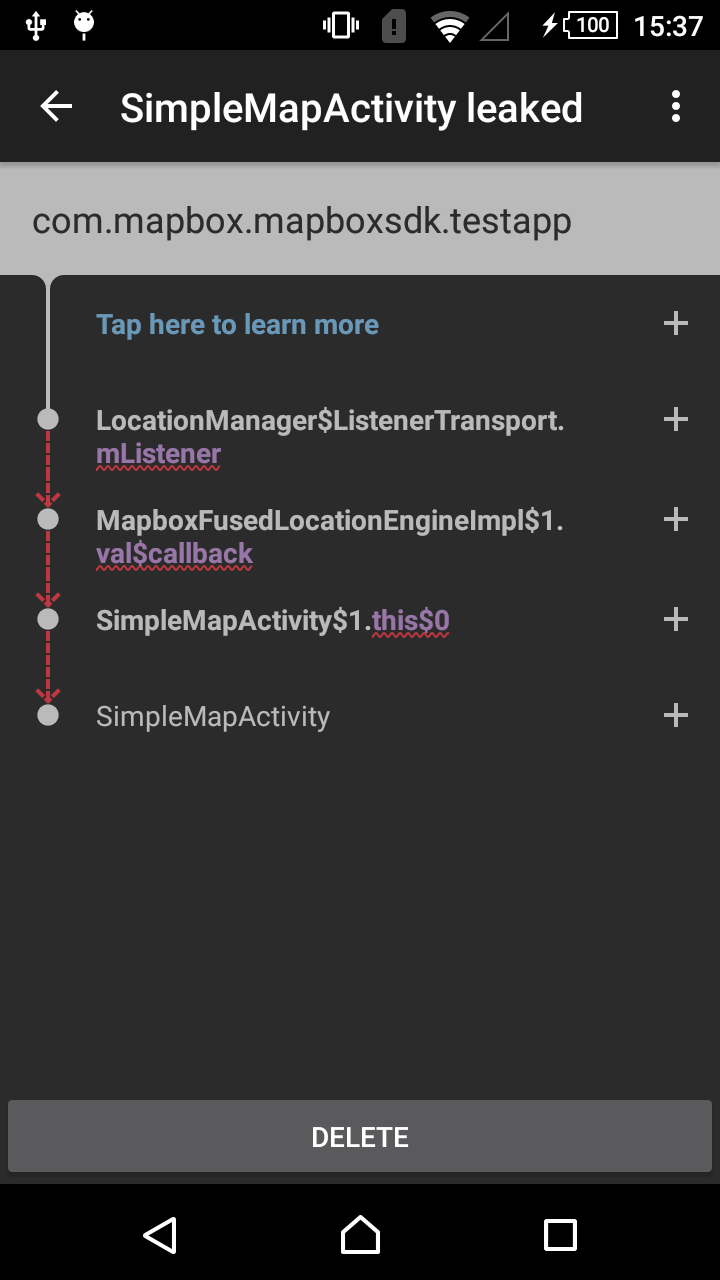This screenshot has width=720, height=1280.
Task: Go back from the leak details
Action: tap(57, 107)
